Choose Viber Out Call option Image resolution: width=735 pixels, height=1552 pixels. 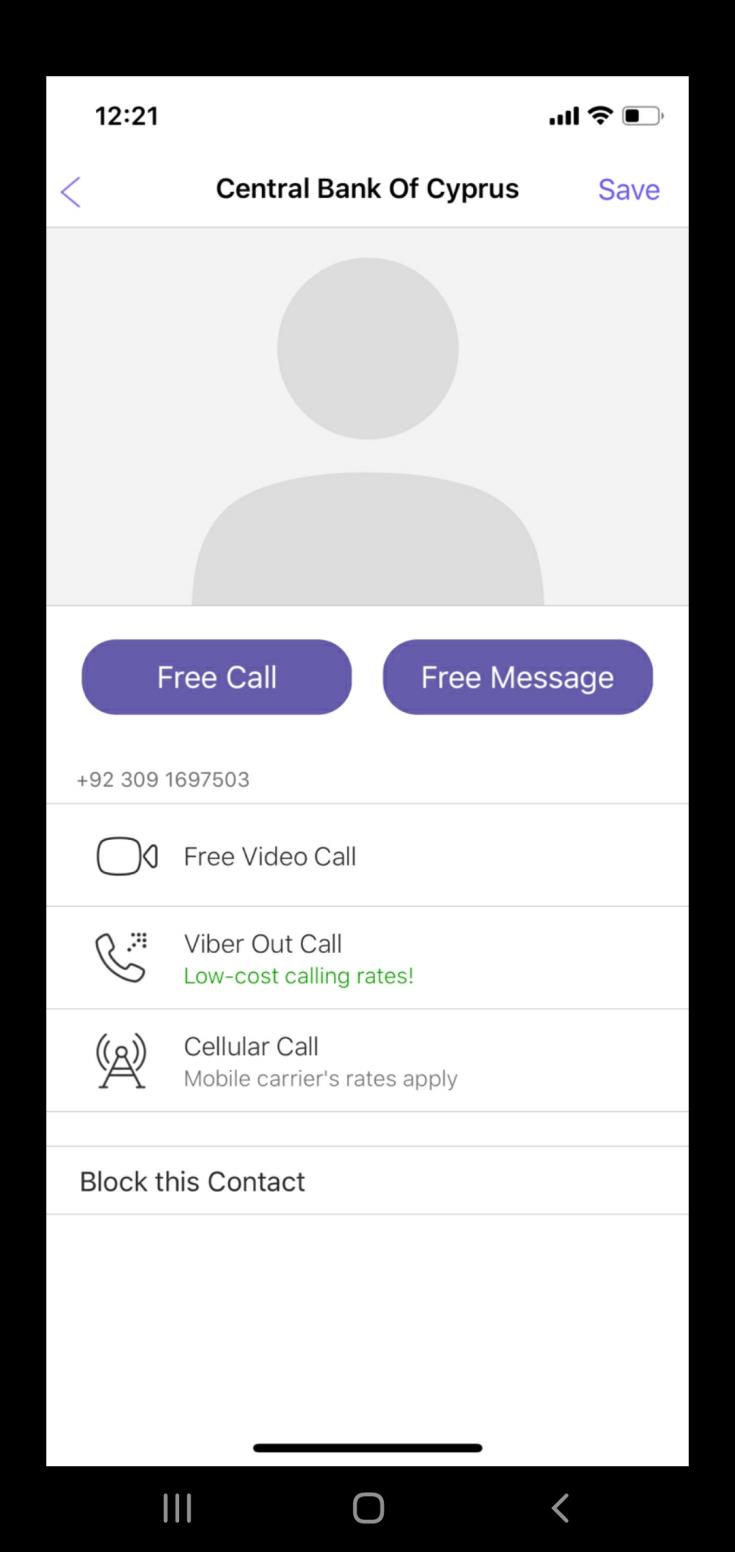pos(367,958)
